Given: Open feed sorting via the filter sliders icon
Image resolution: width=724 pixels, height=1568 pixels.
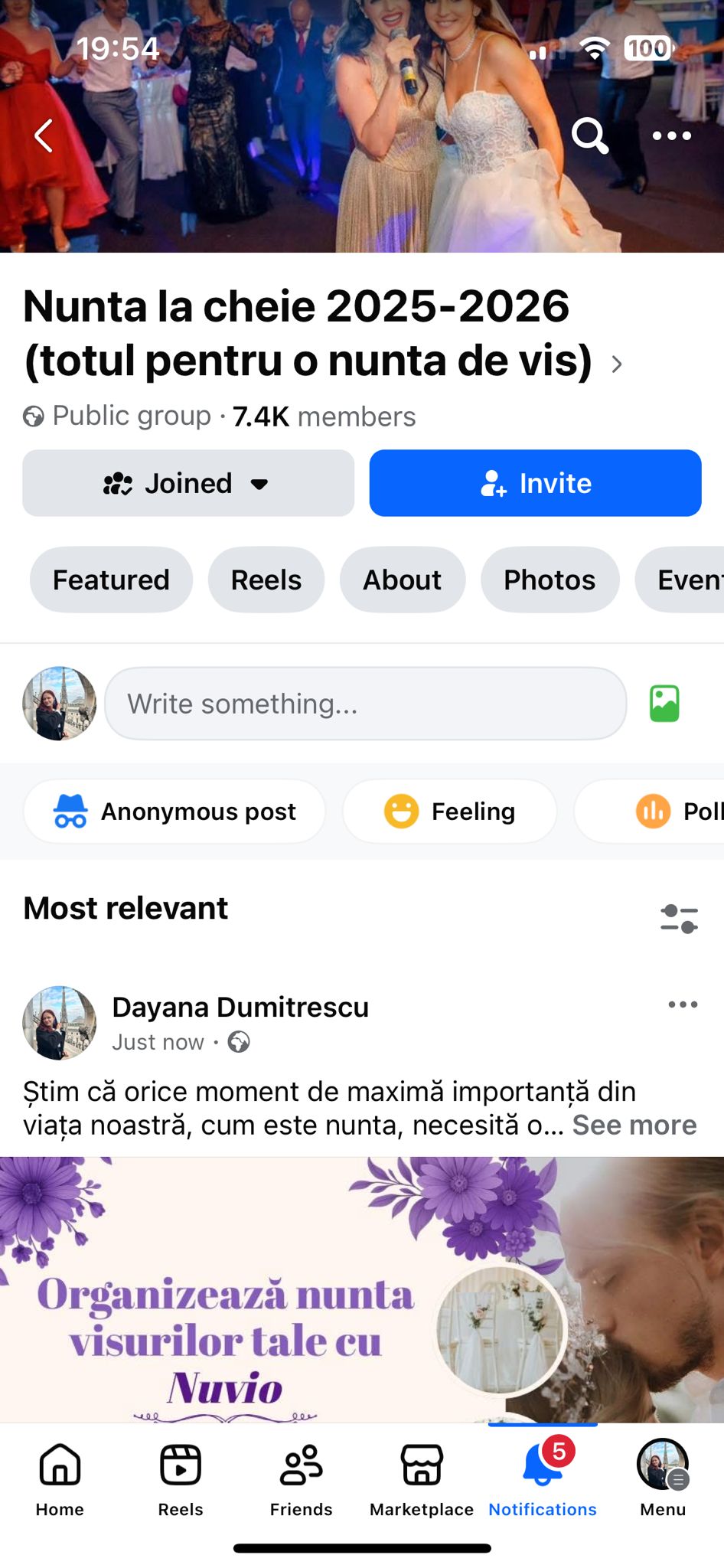Looking at the screenshot, I should pyautogui.click(x=680, y=917).
